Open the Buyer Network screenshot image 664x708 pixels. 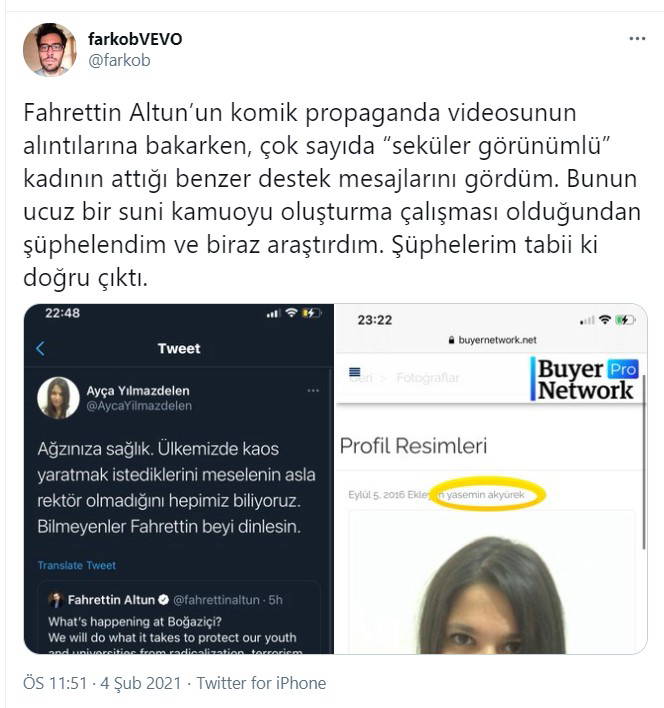tap(490, 478)
